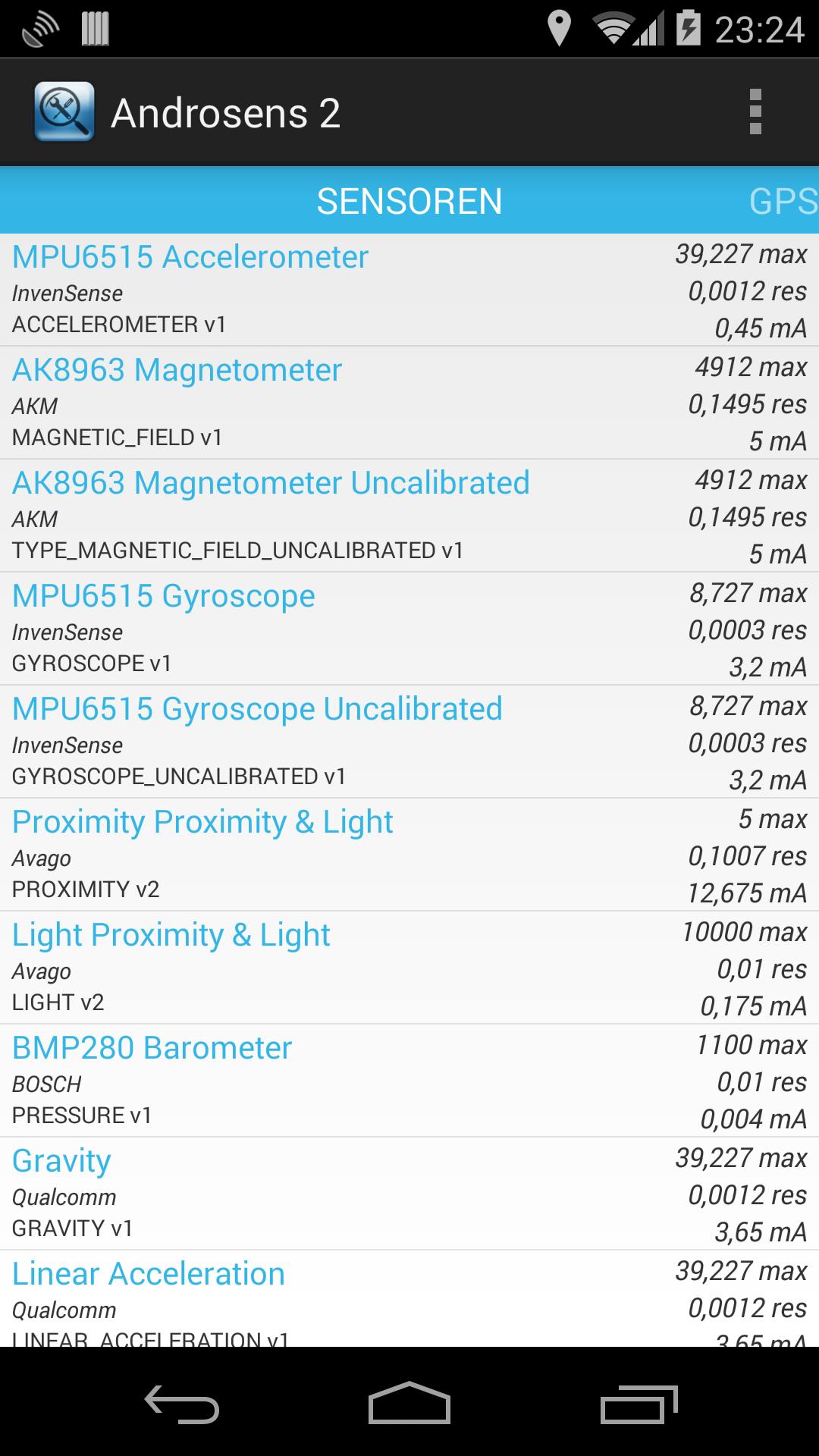The height and width of the screenshot is (1456, 819).
Task: Open MPU6515 Gyroscope Uncalibrated sensor
Action: 409,742
